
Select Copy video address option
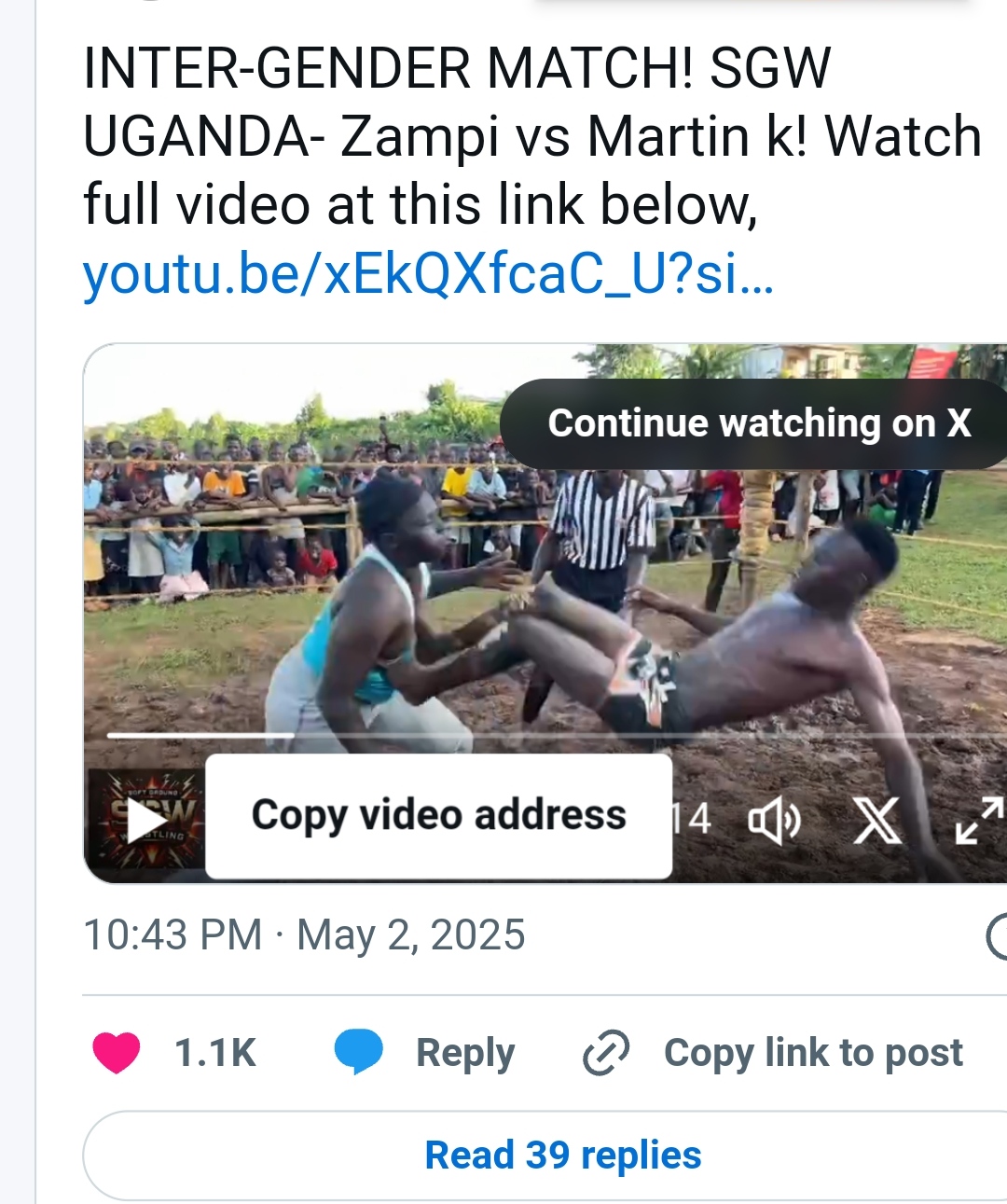click(438, 815)
